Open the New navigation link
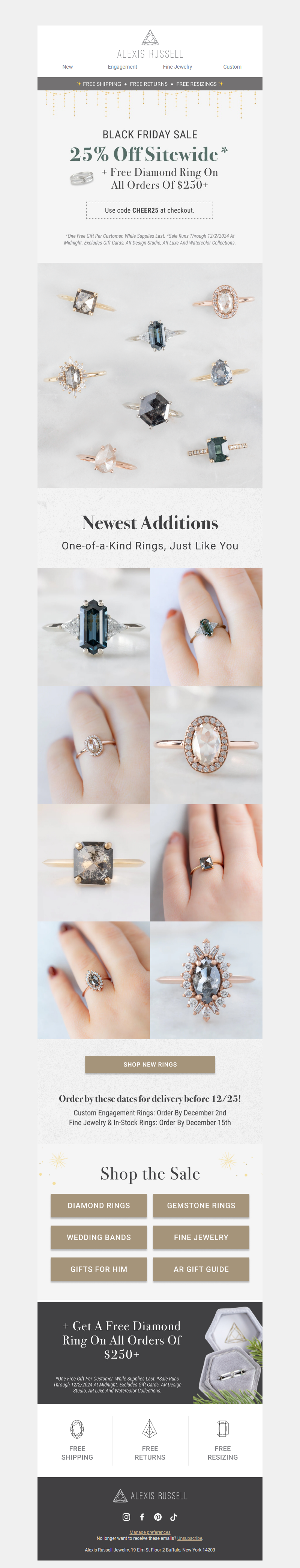 click(67, 67)
